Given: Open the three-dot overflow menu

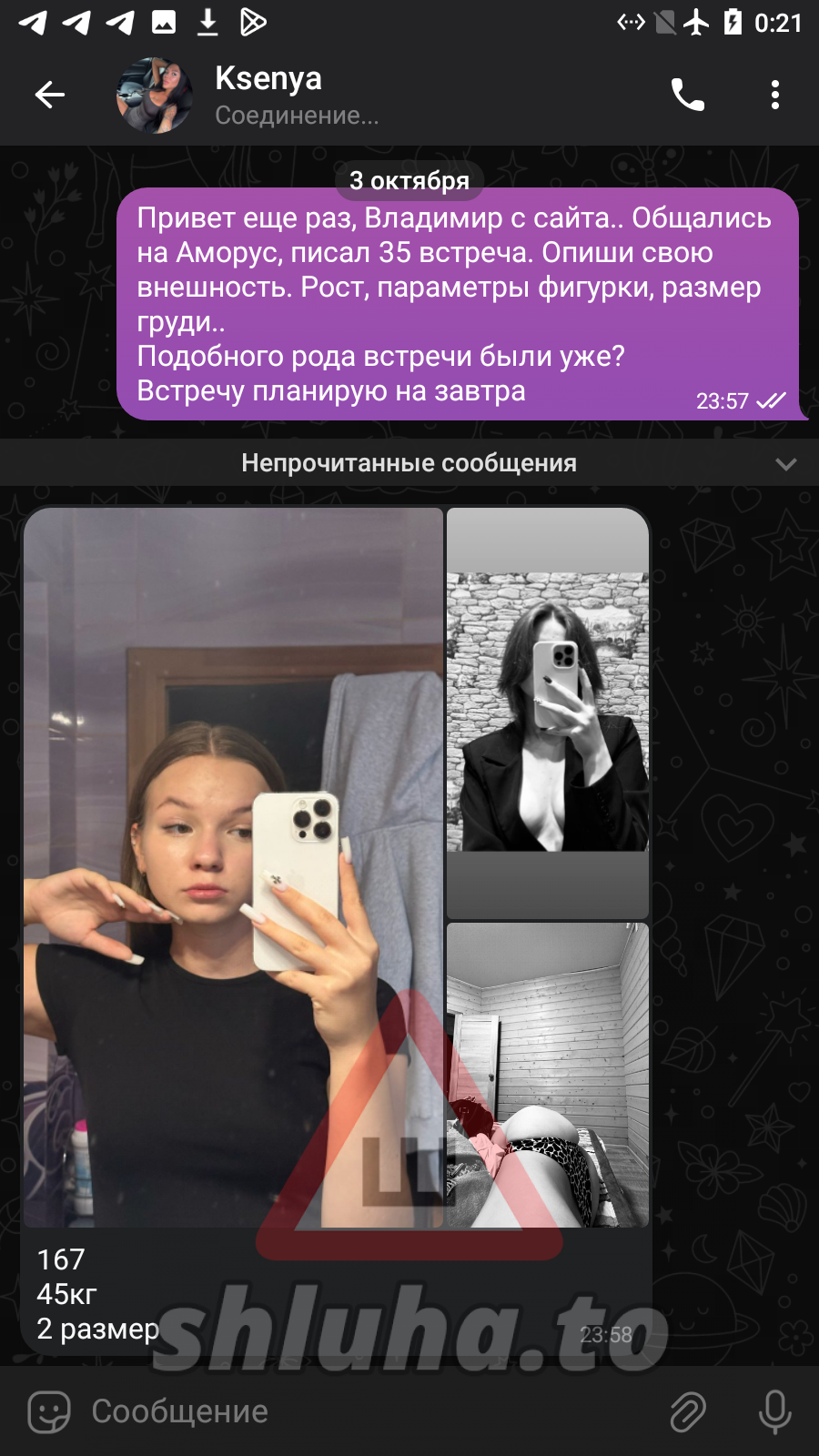Looking at the screenshot, I should click(x=774, y=95).
